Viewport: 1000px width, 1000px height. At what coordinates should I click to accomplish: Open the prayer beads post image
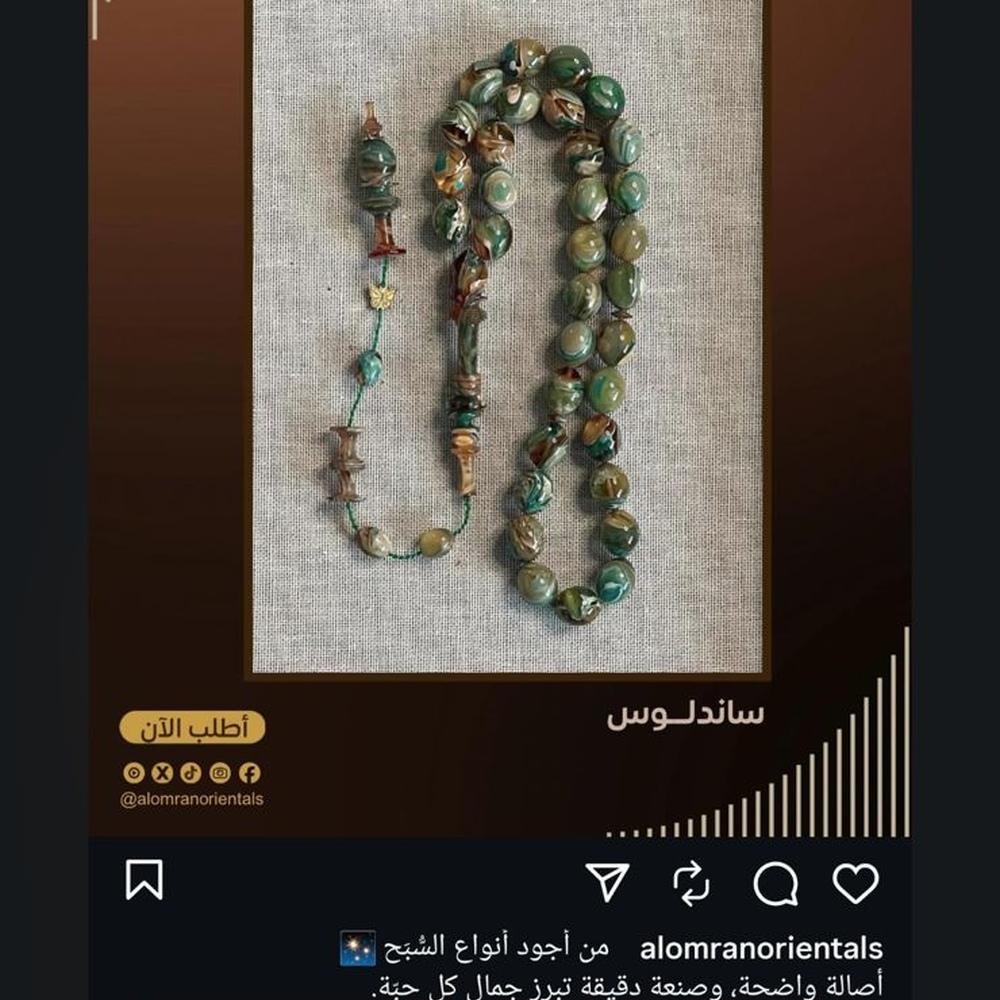(x=507, y=340)
